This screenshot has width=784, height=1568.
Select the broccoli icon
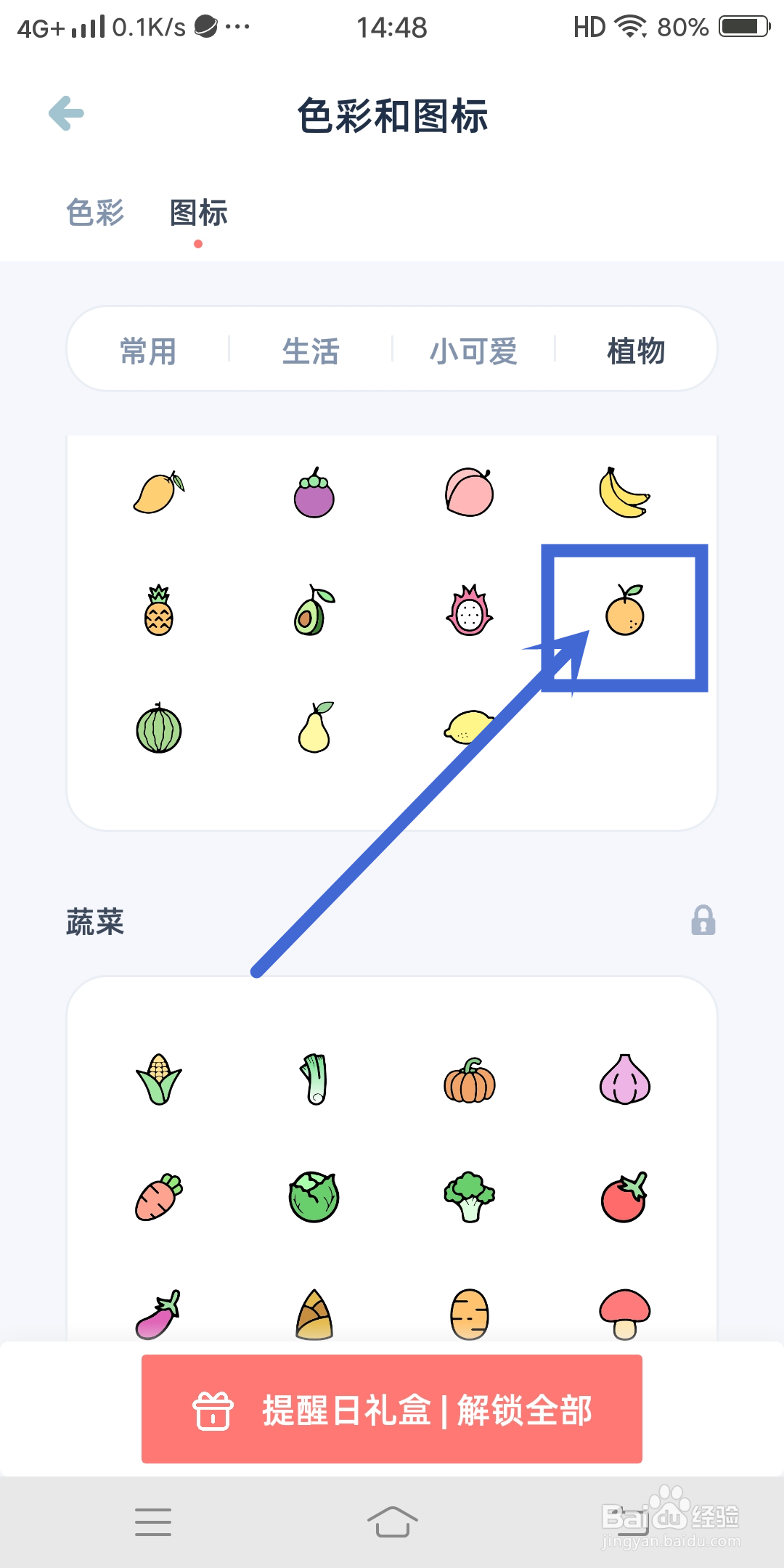(x=468, y=1198)
